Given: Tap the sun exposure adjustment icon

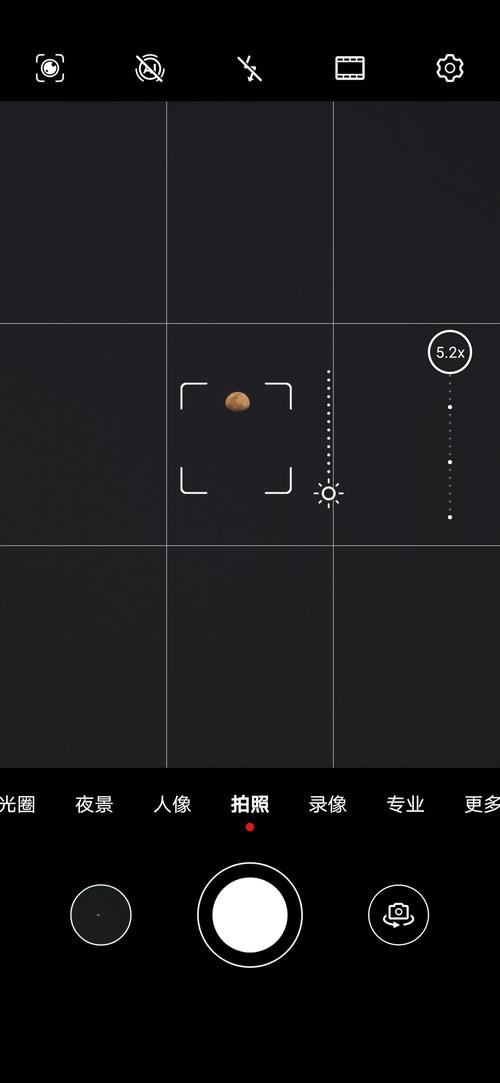Looking at the screenshot, I should click(x=329, y=493).
